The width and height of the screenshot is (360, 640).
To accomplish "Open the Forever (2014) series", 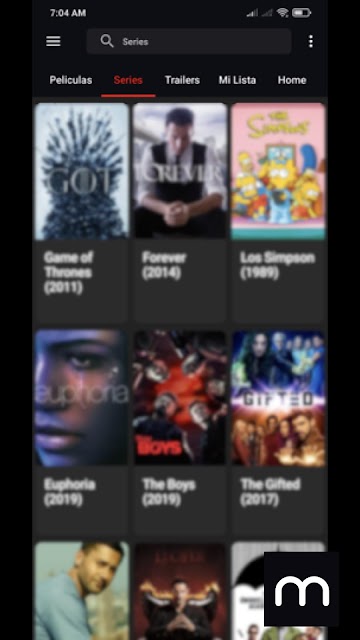I will coord(180,213).
